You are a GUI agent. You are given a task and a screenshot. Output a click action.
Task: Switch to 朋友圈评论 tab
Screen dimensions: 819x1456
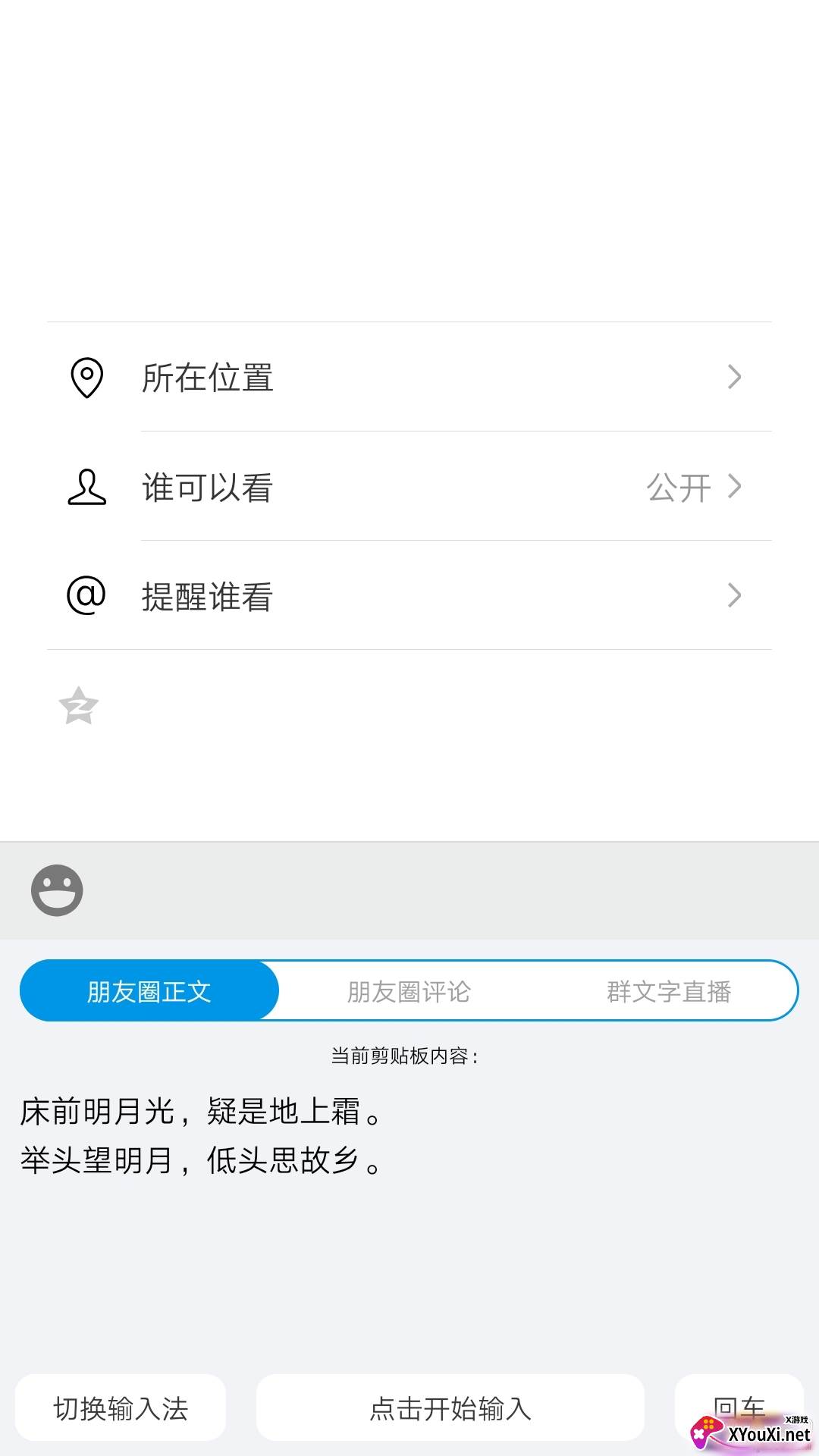coord(409,990)
